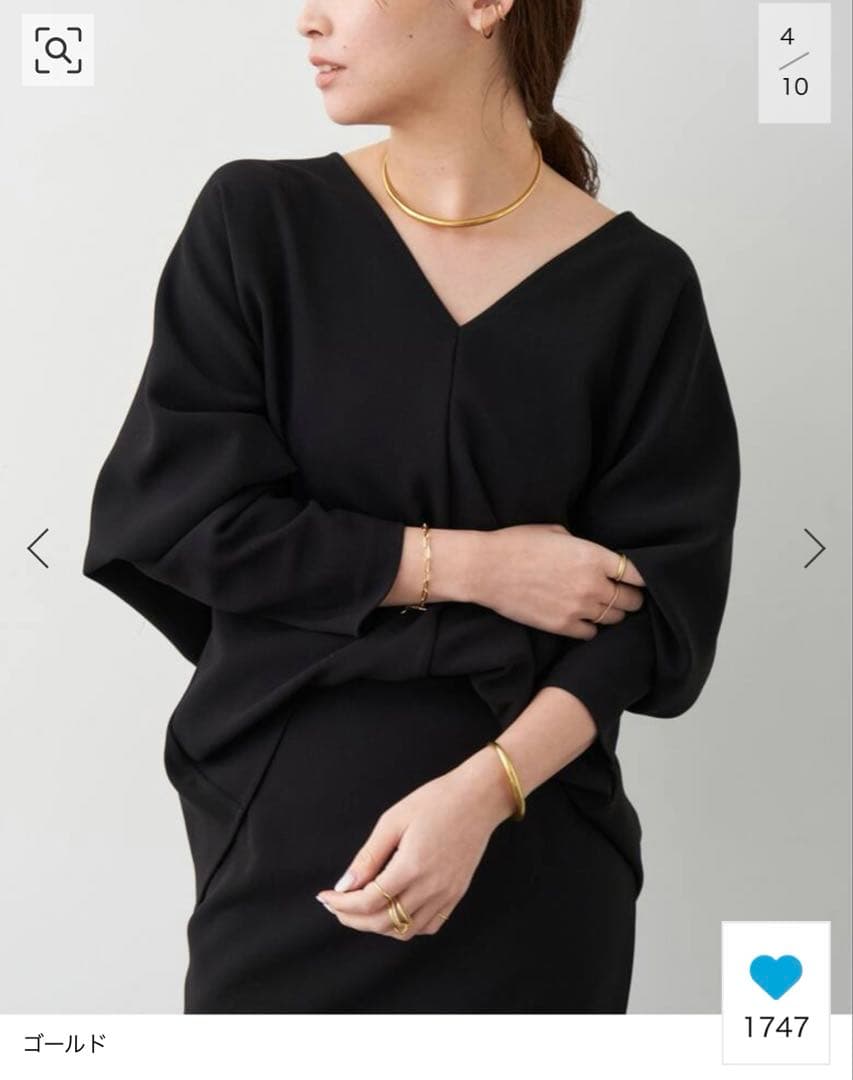This screenshot has height=1080, width=853.
Task: Go to the previous product image
Action: (x=38, y=548)
